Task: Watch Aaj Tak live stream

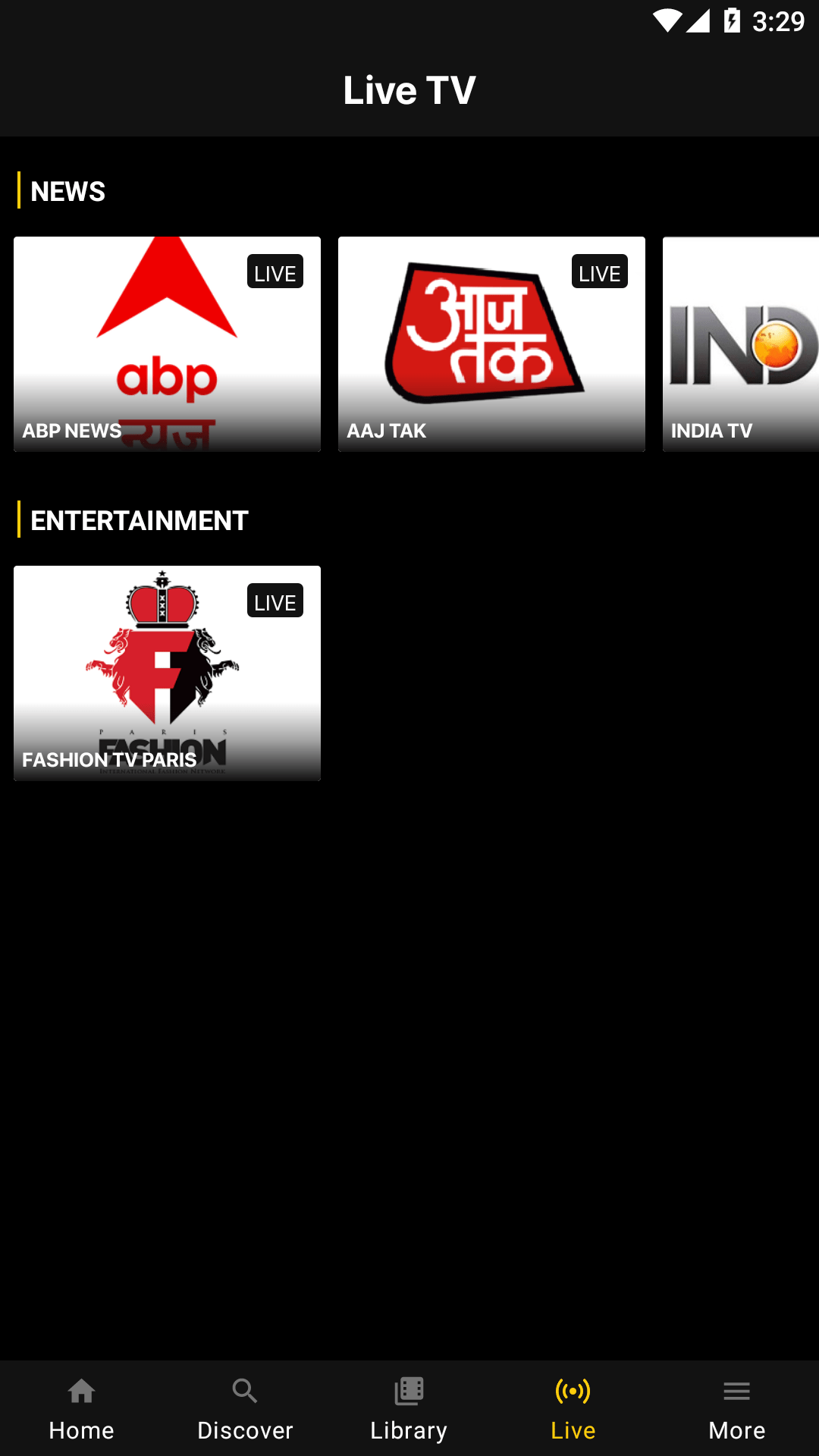Action: point(491,344)
